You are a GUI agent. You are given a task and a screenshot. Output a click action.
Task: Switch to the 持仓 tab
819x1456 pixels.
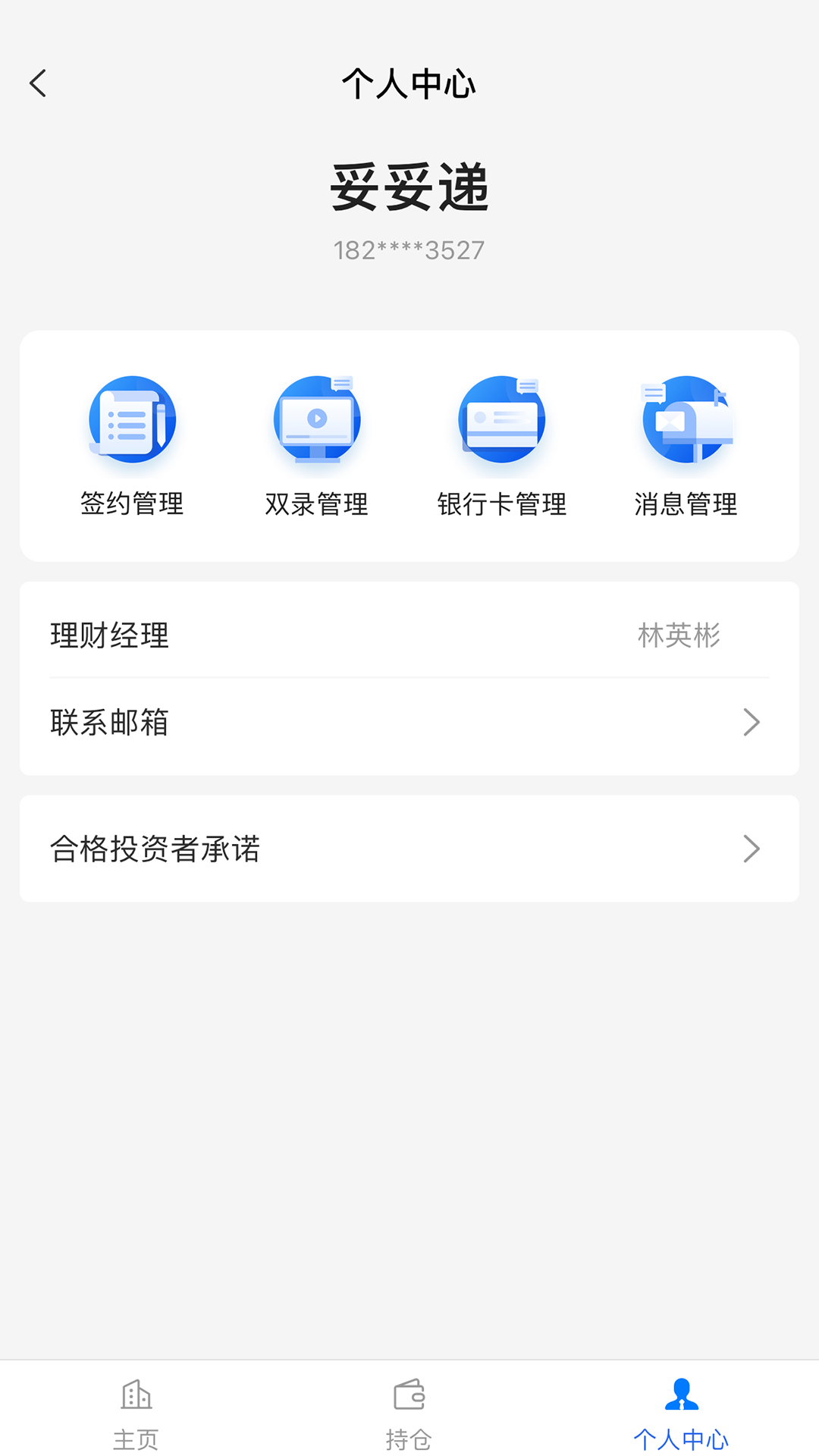point(409,1422)
